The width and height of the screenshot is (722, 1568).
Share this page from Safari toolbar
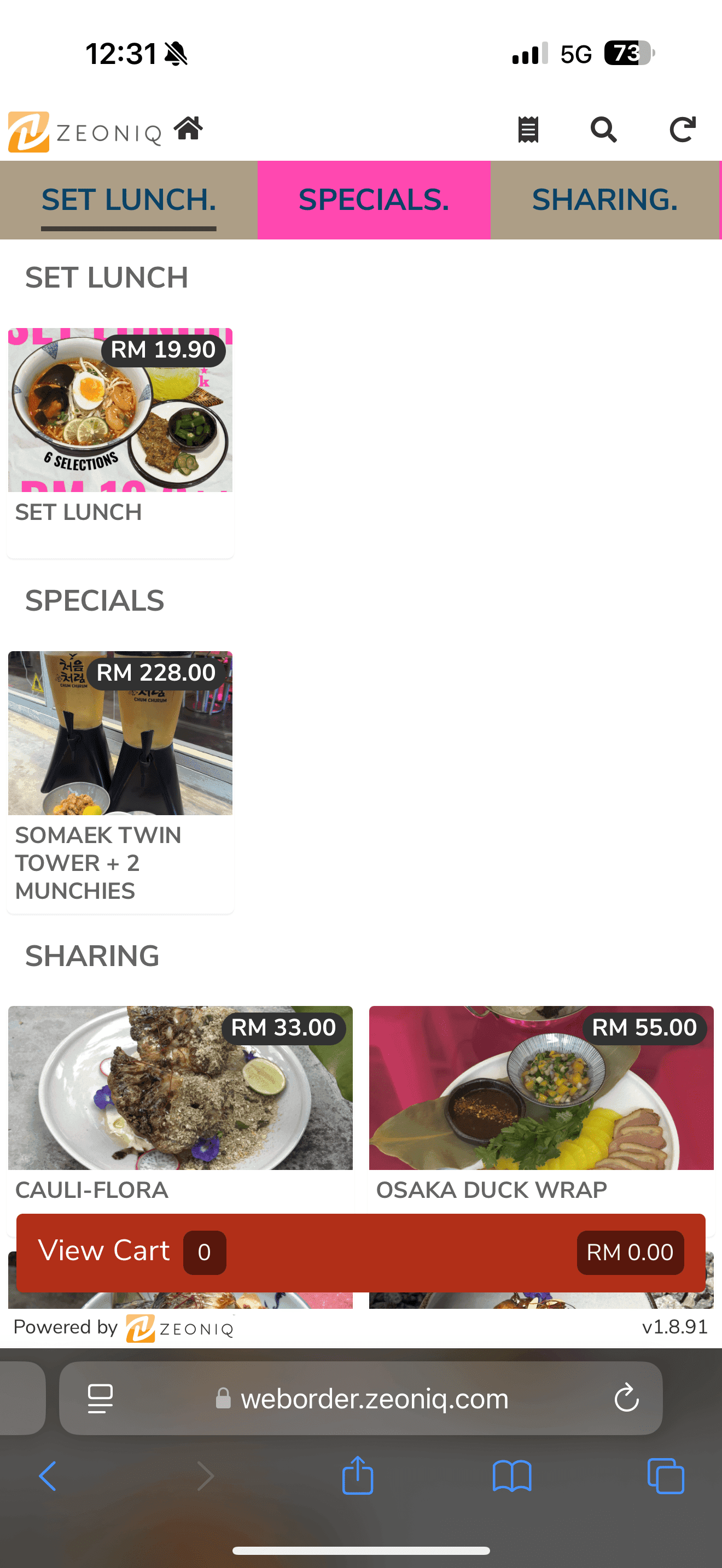357,1476
